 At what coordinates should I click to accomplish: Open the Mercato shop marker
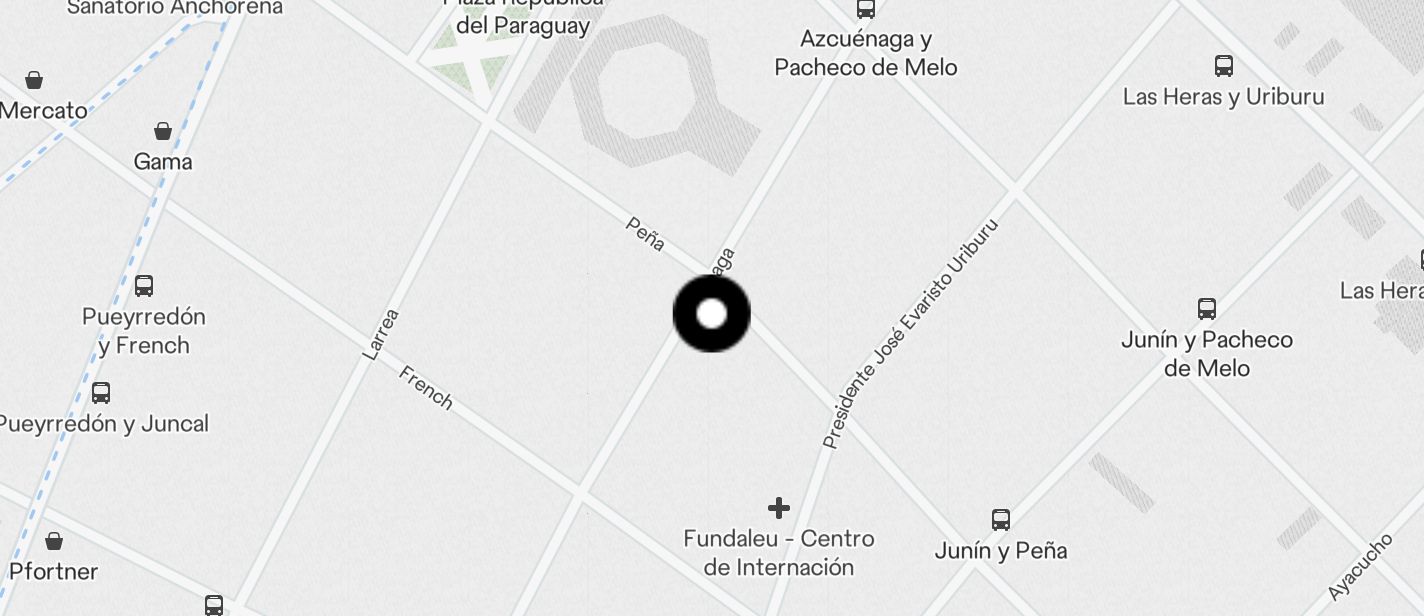pos(34,80)
